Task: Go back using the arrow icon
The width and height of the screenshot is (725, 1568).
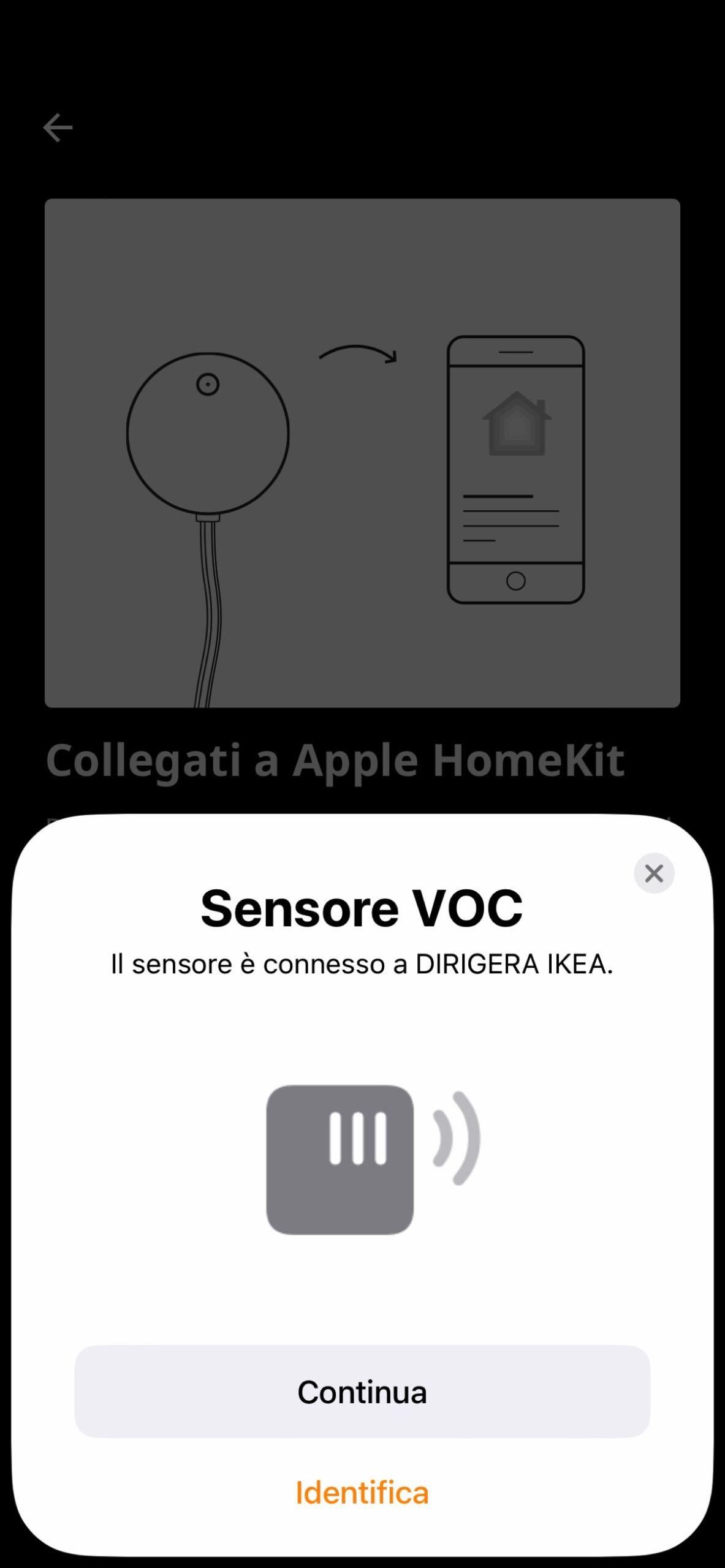Action: coord(58,127)
